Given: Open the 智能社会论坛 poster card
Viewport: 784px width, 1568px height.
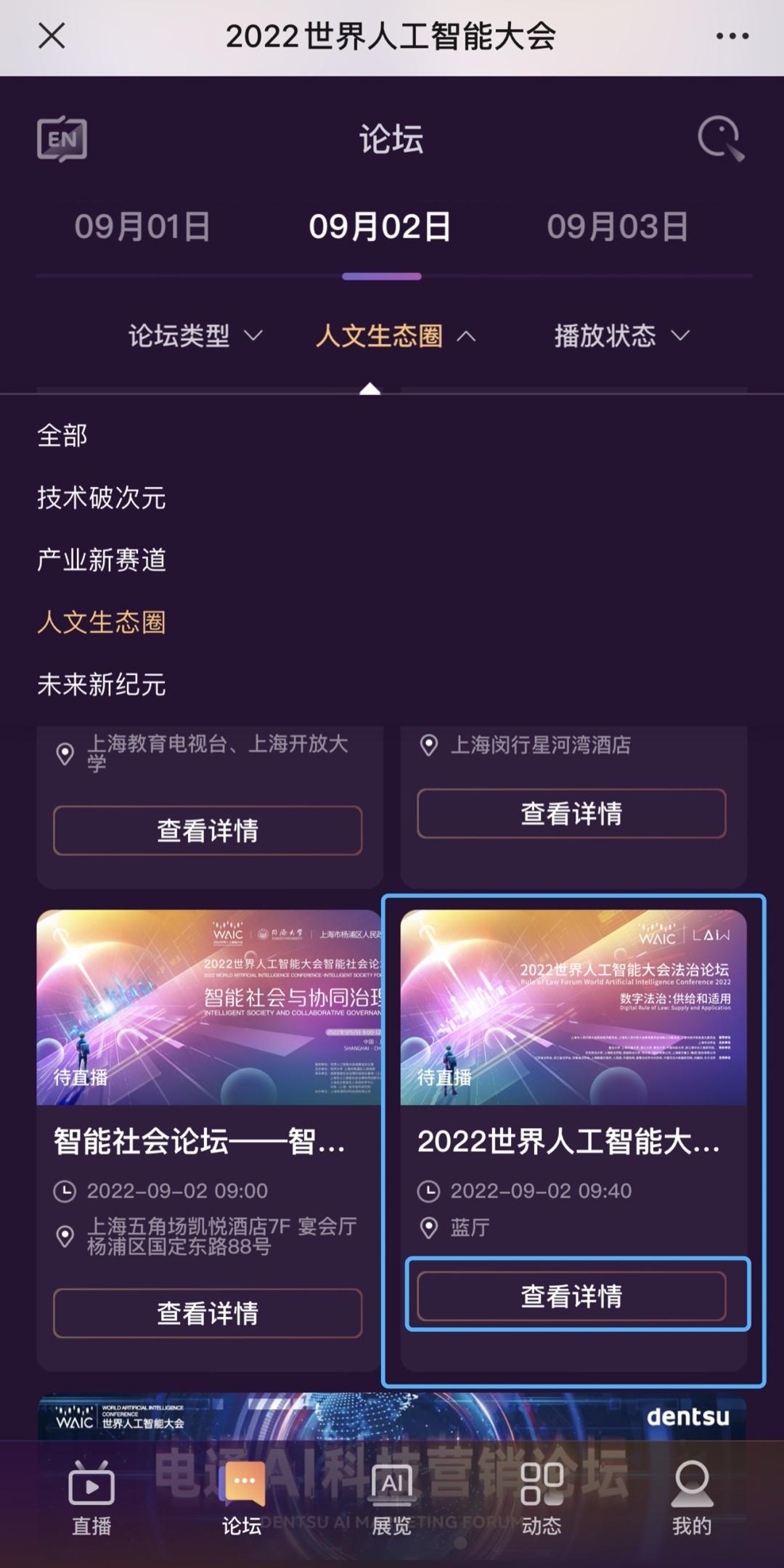Looking at the screenshot, I should pos(209,1008).
